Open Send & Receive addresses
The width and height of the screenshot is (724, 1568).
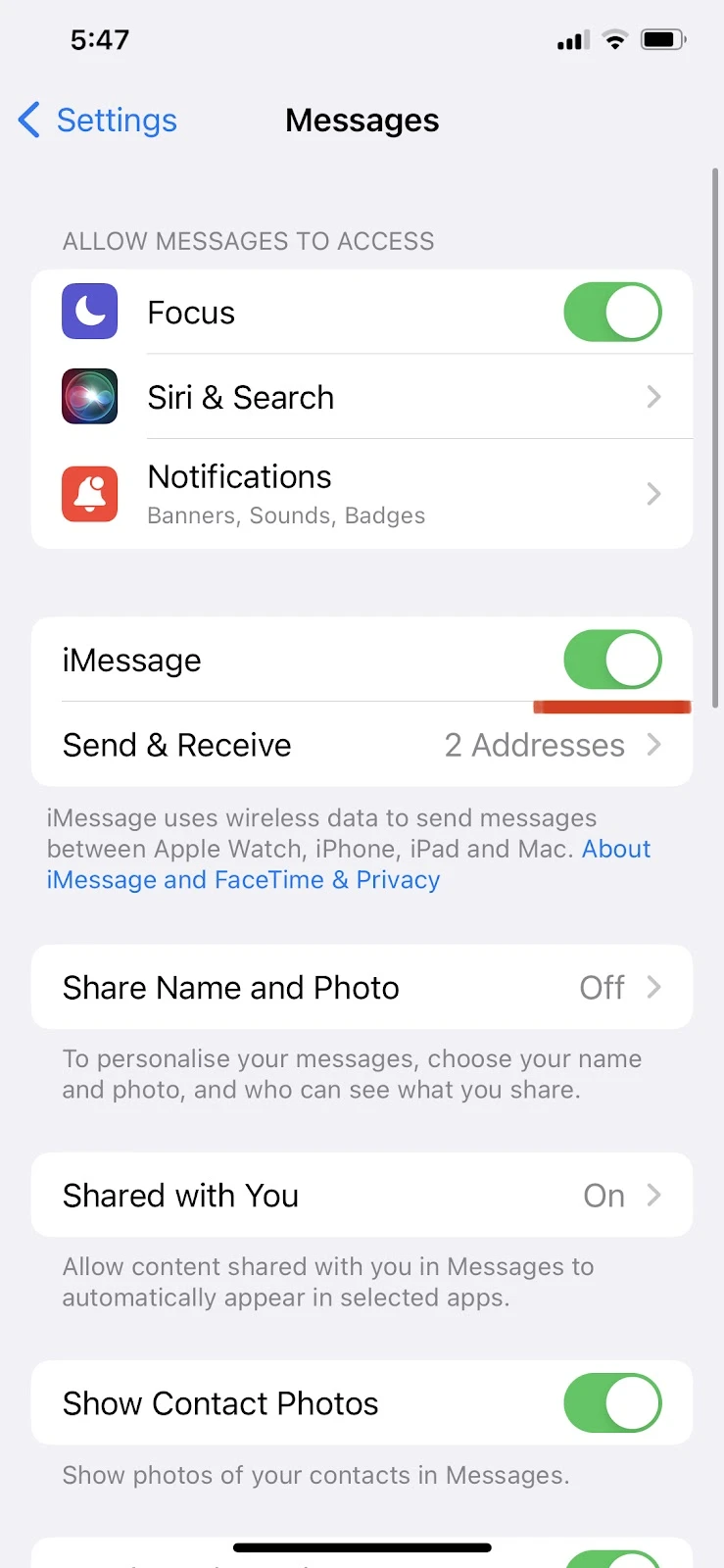(362, 745)
